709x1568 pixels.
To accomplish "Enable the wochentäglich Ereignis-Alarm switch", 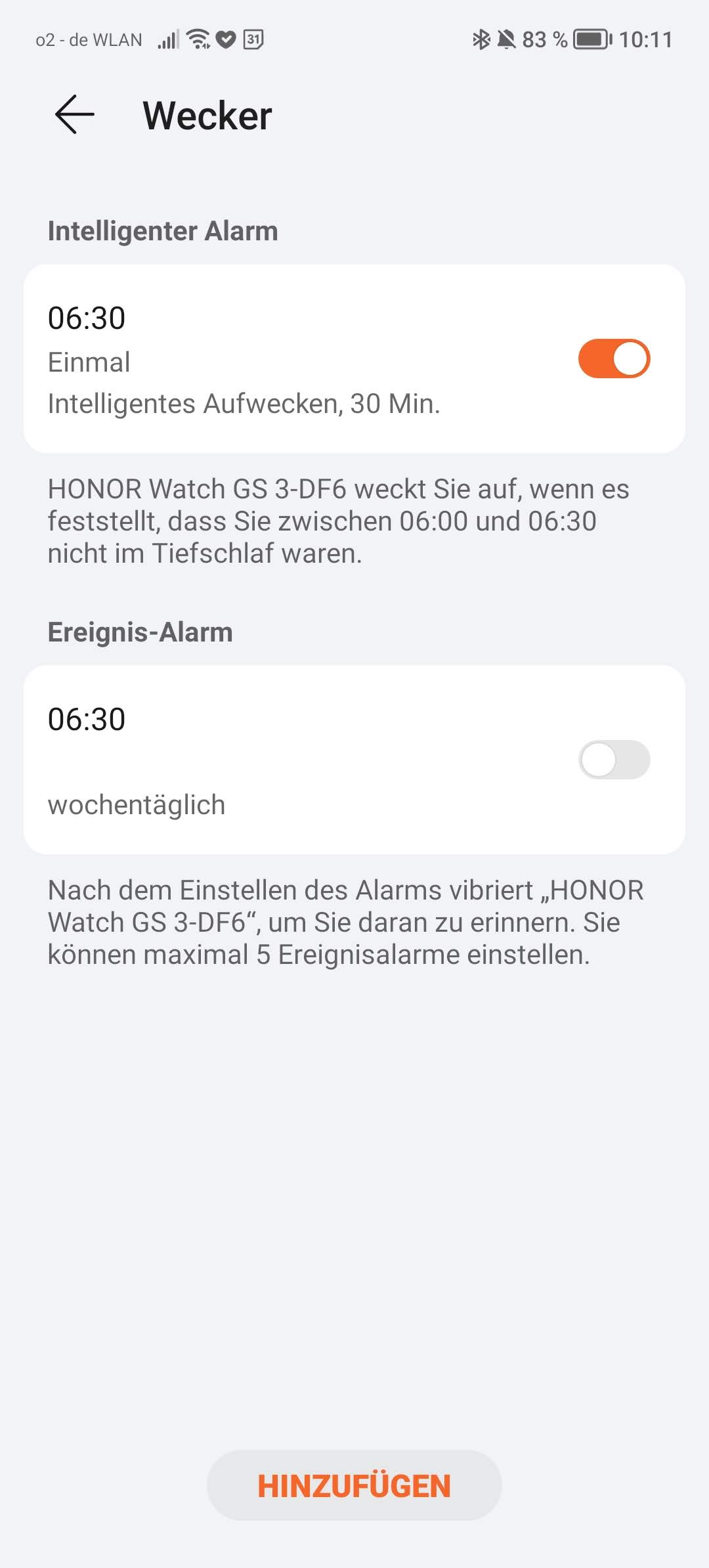I will (x=614, y=760).
